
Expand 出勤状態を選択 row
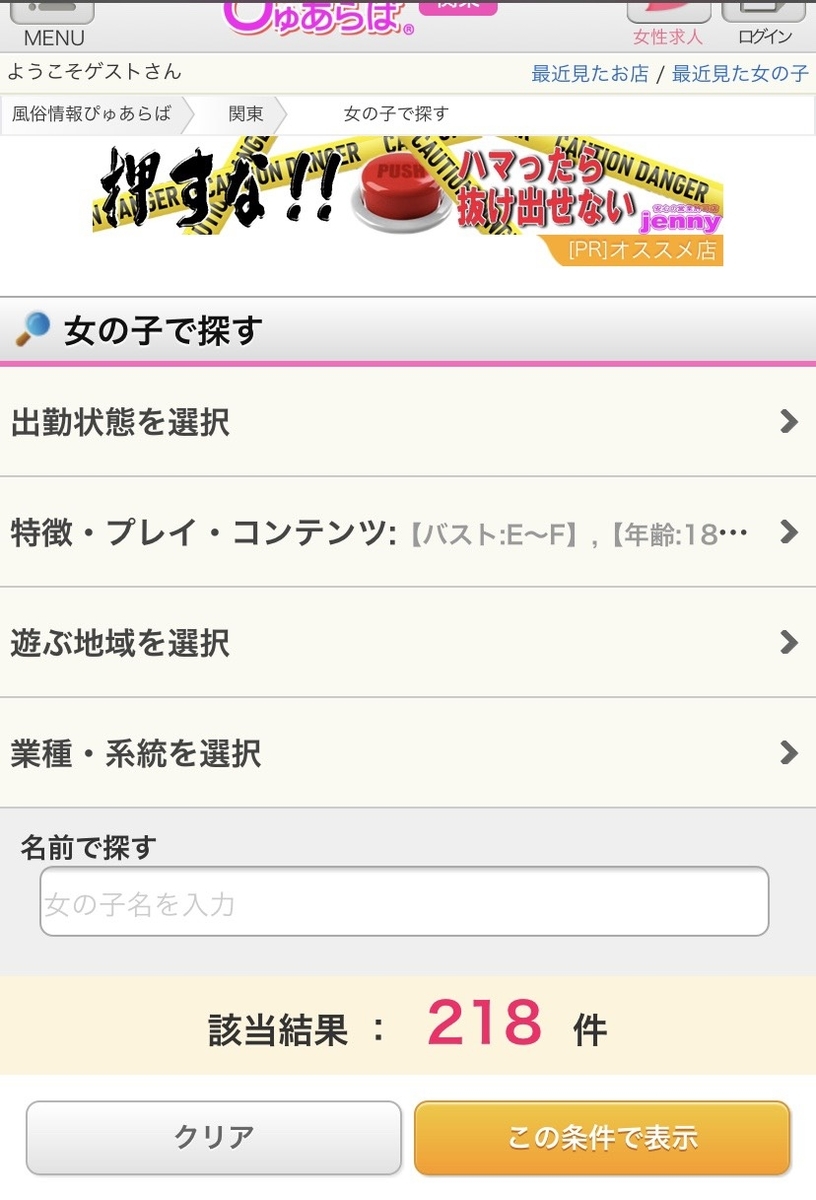click(x=408, y=422)
